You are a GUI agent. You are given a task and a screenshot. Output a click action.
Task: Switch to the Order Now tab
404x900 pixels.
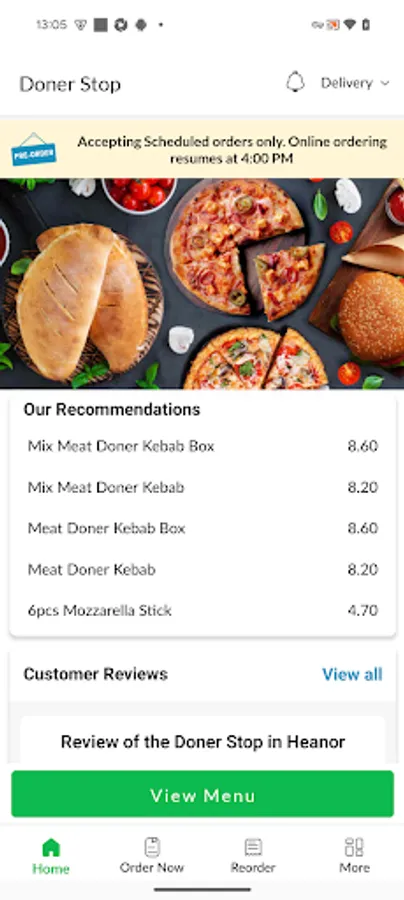click(152, 856)
